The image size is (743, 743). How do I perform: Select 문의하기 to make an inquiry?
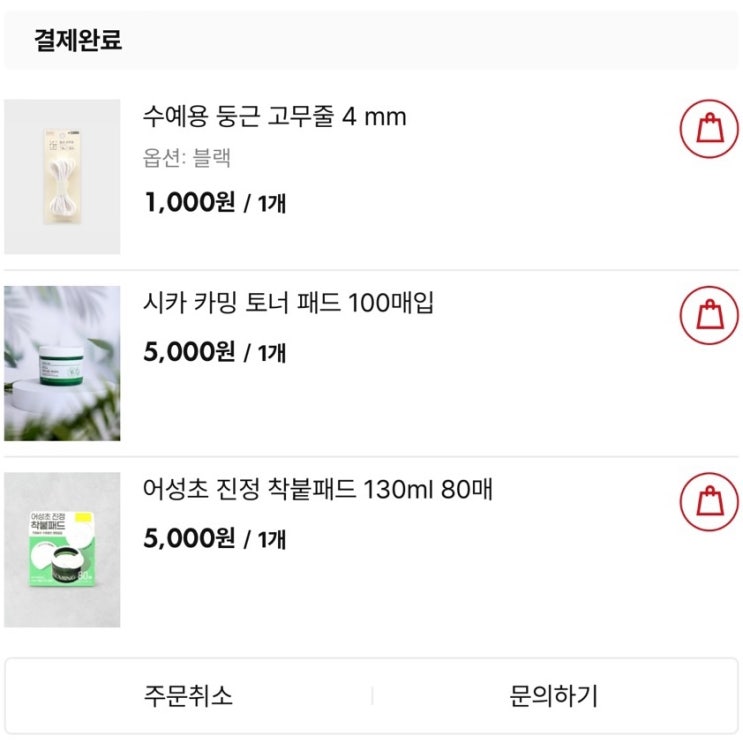553,696
